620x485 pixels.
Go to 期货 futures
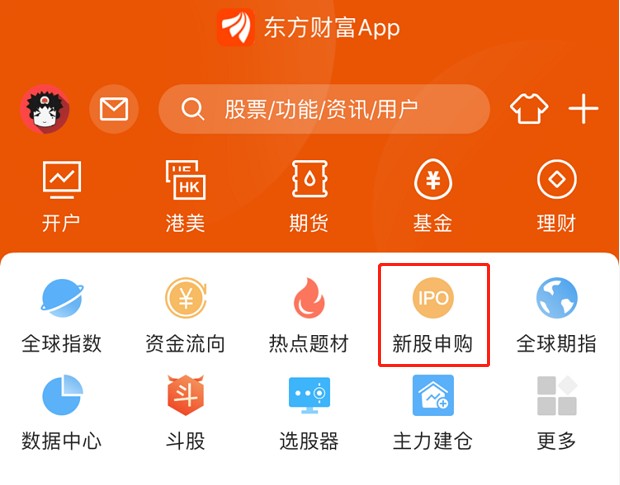coord(309,196)
